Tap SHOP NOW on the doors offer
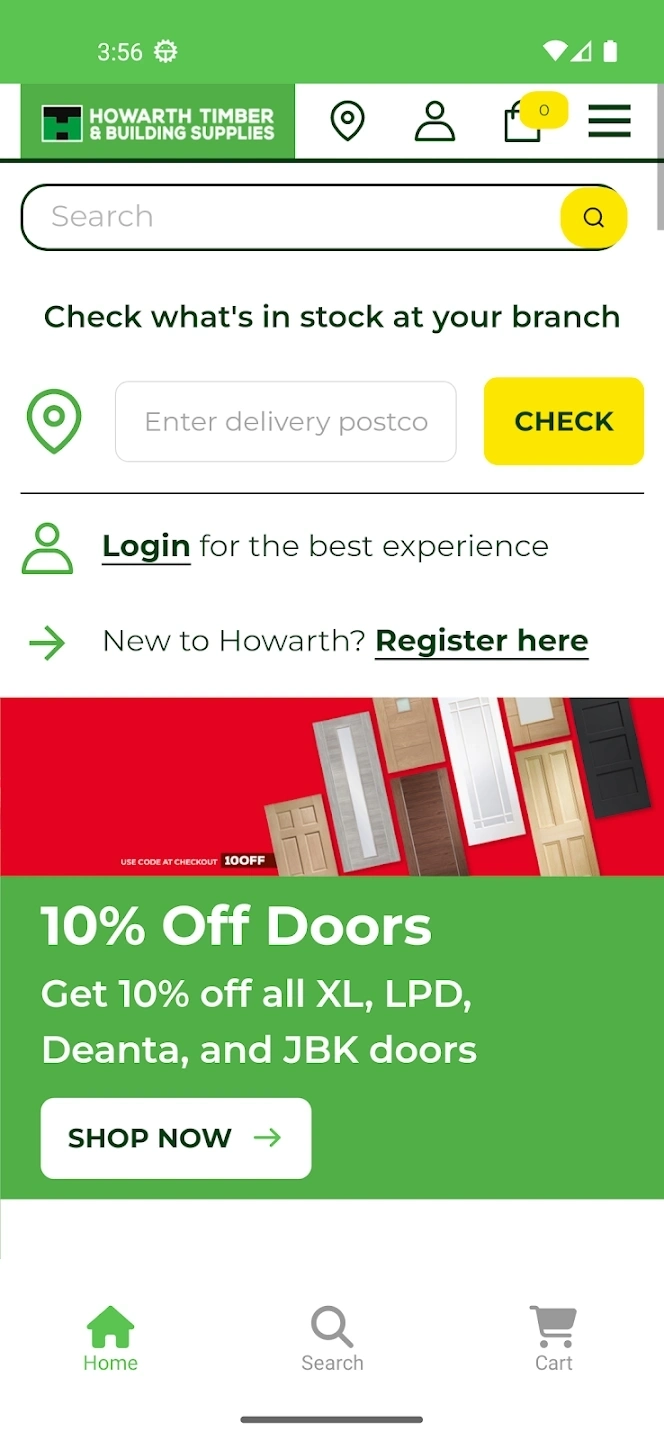 pos(176,1138)
